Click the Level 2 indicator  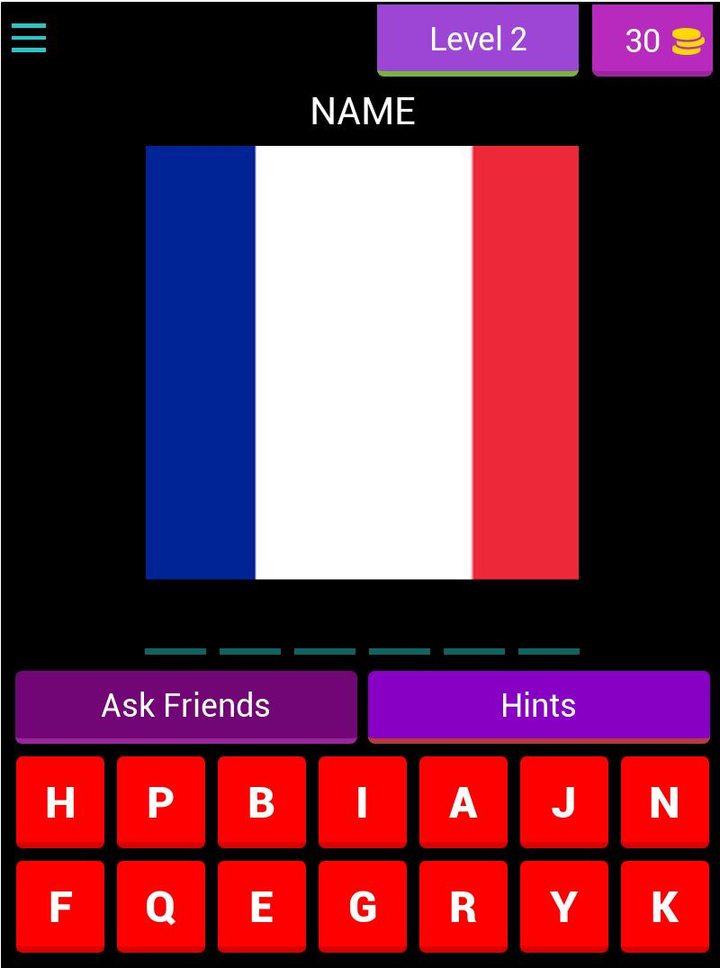point(477,40)
